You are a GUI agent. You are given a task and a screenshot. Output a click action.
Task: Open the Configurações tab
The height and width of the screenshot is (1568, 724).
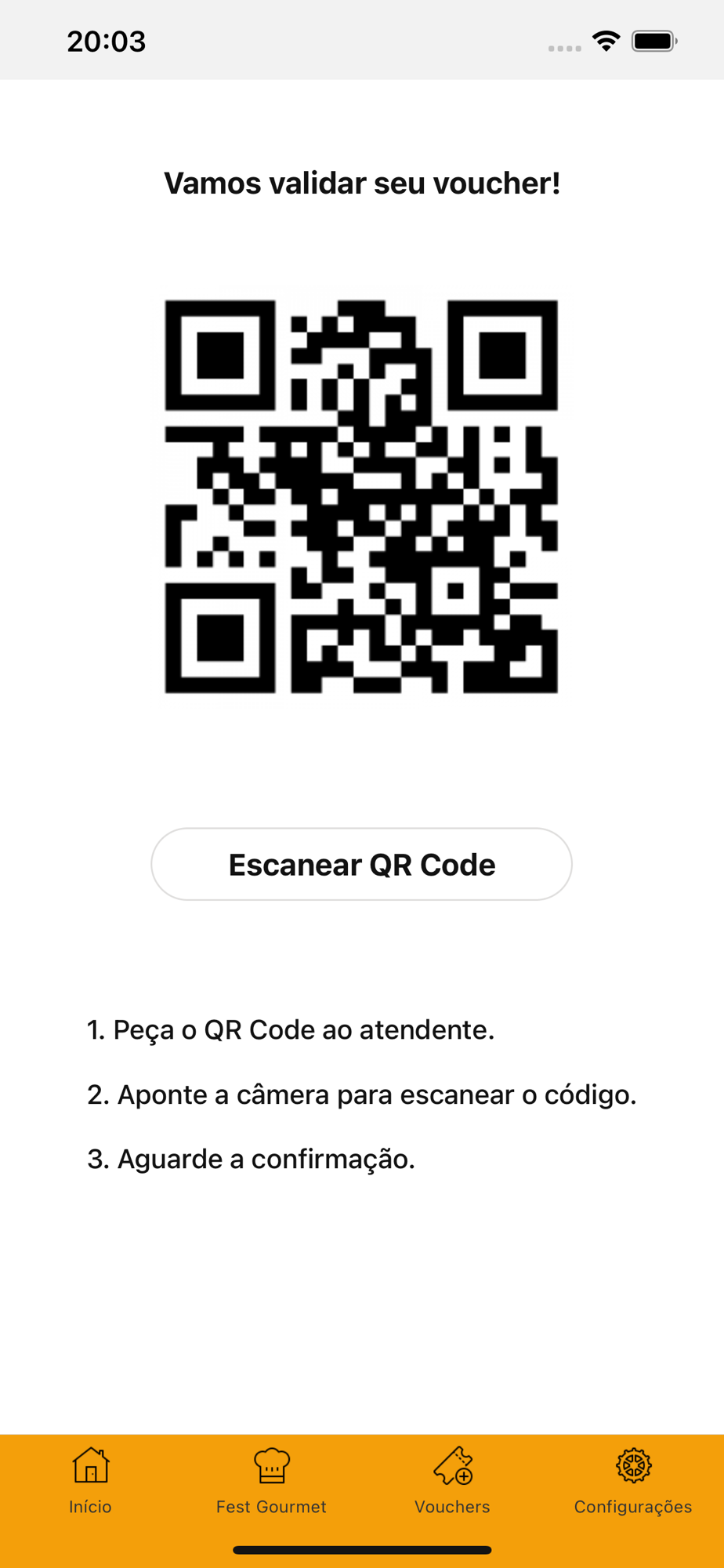[x=633, y=1481]
